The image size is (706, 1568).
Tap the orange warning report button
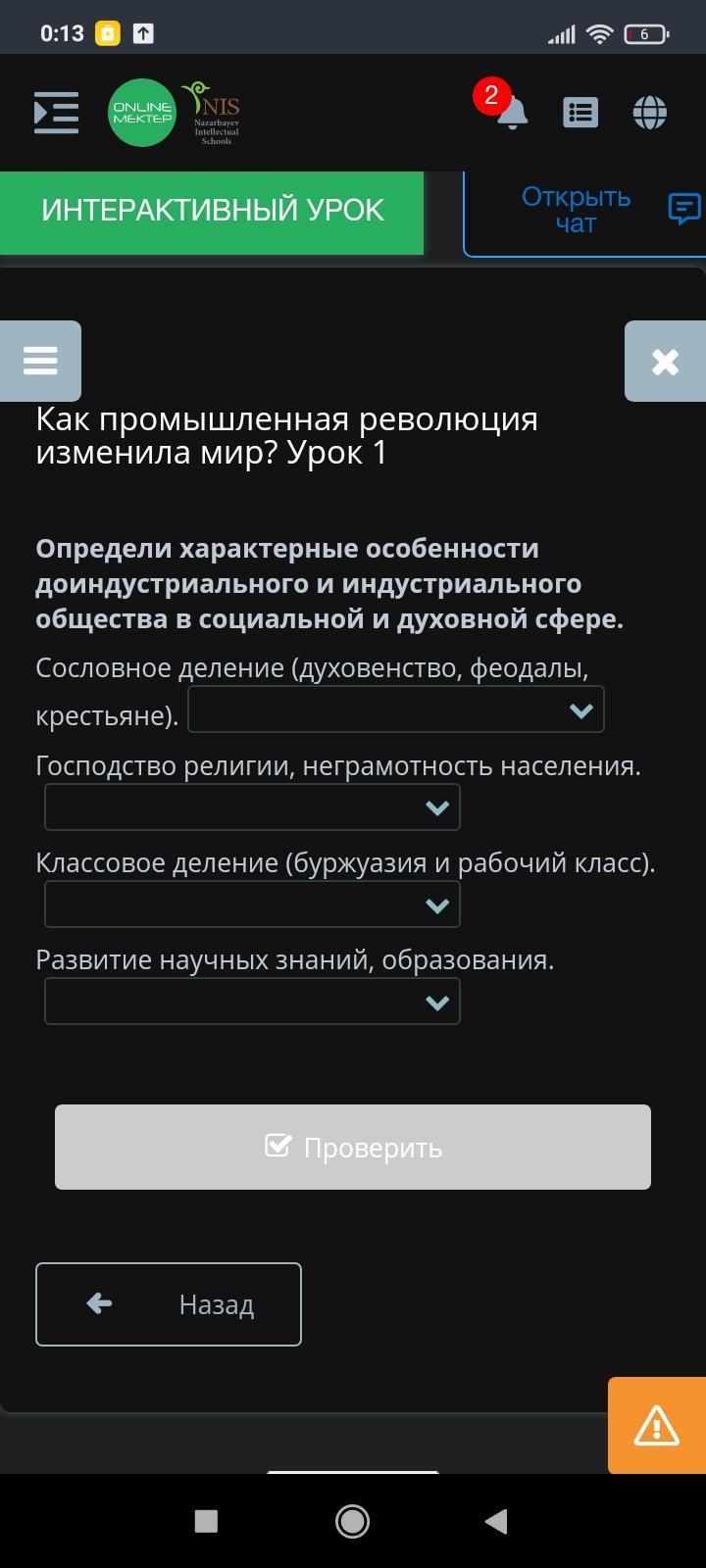click(657, 1425)
